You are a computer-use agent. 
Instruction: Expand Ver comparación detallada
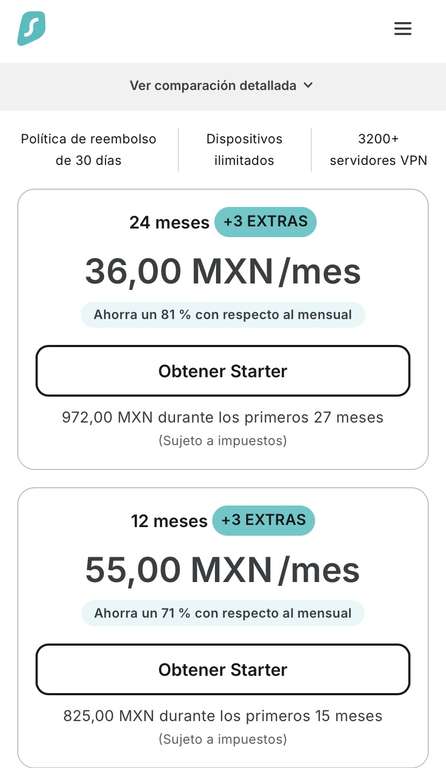point(221,86)
